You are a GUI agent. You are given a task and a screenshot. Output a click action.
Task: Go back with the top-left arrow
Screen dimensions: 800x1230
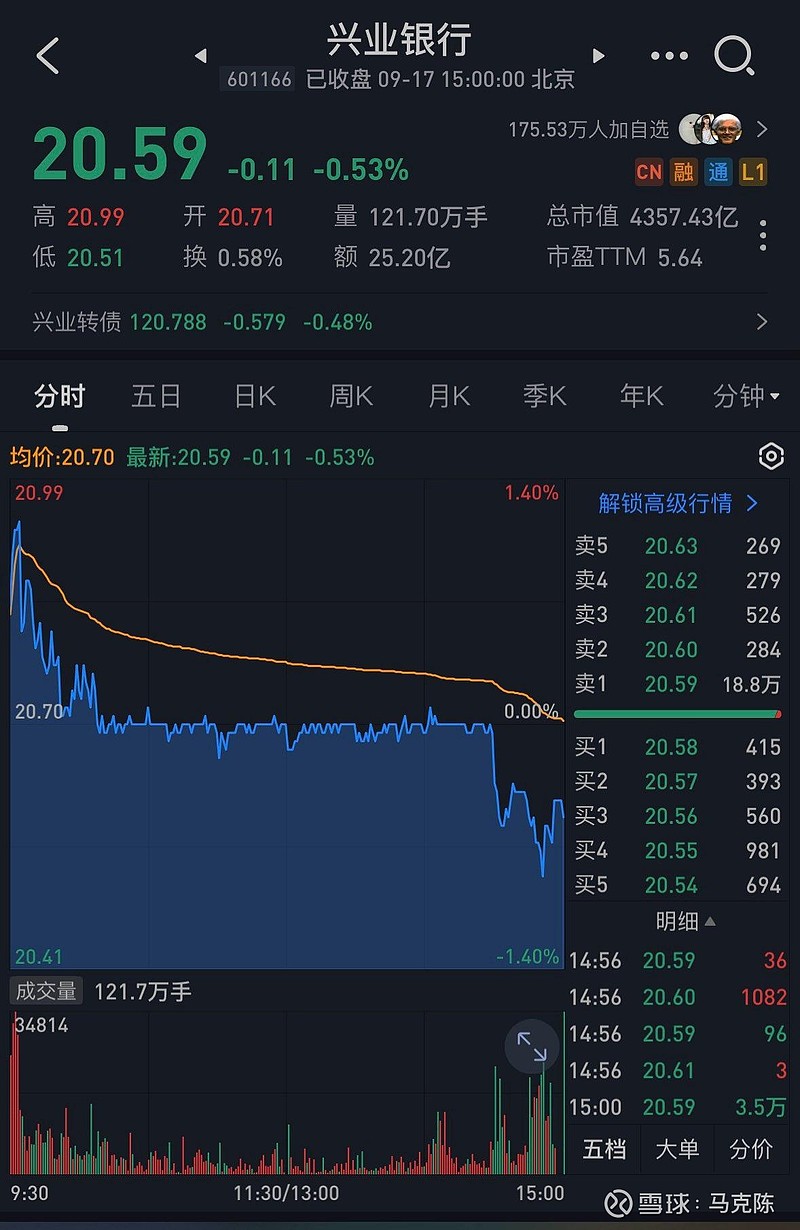48,56
